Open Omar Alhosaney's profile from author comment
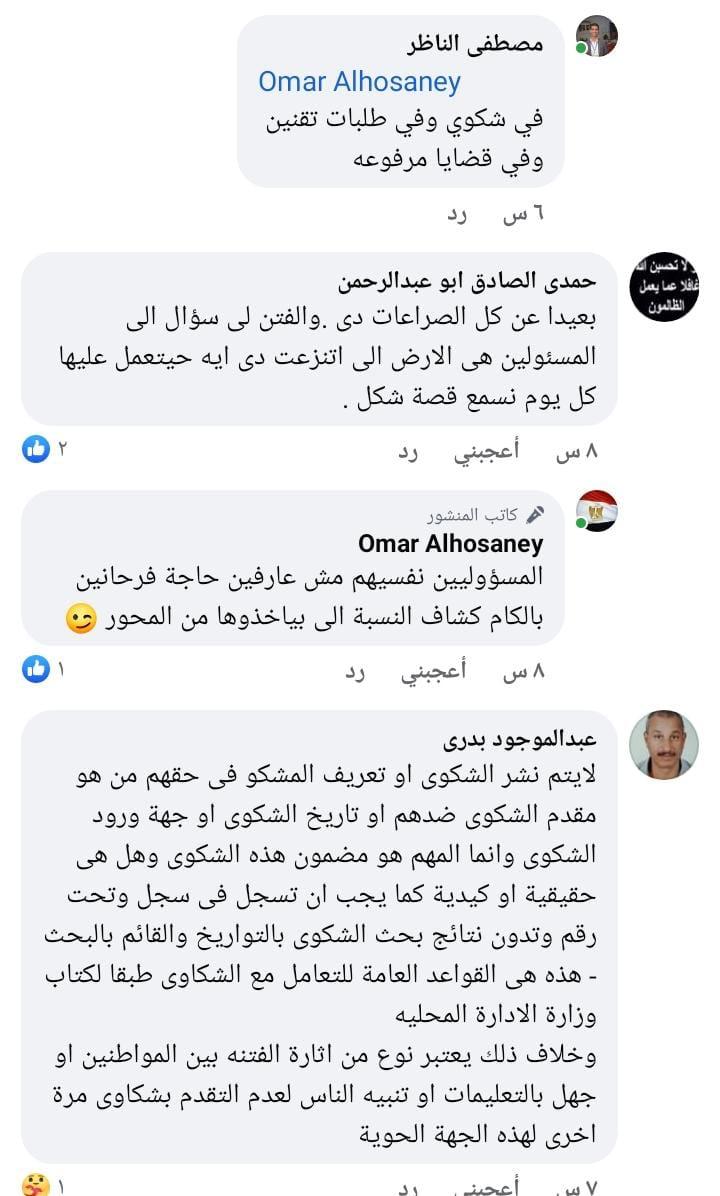 450,543
